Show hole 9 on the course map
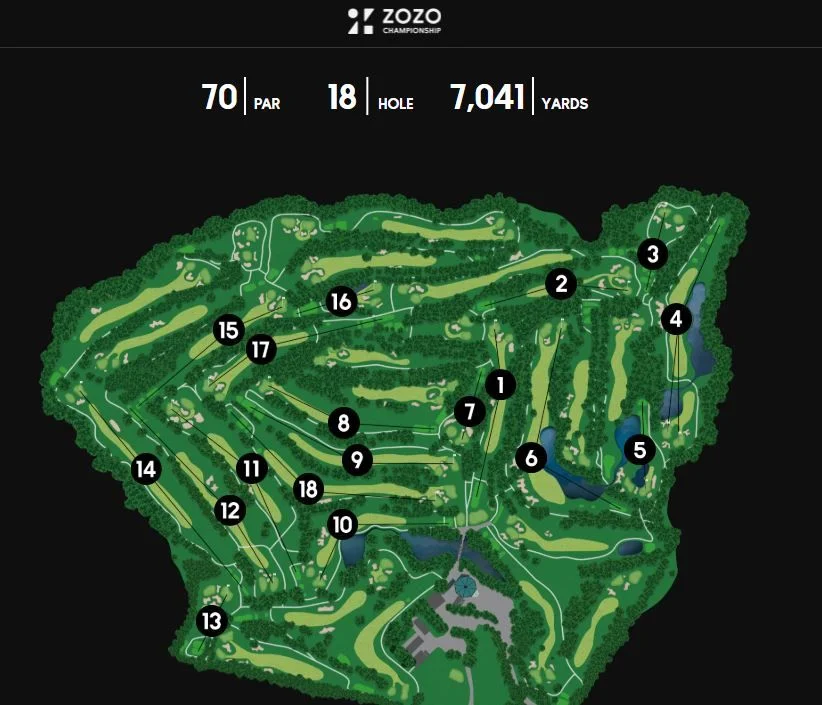Viewport: 822px width, 705px height. coord(357,460)
